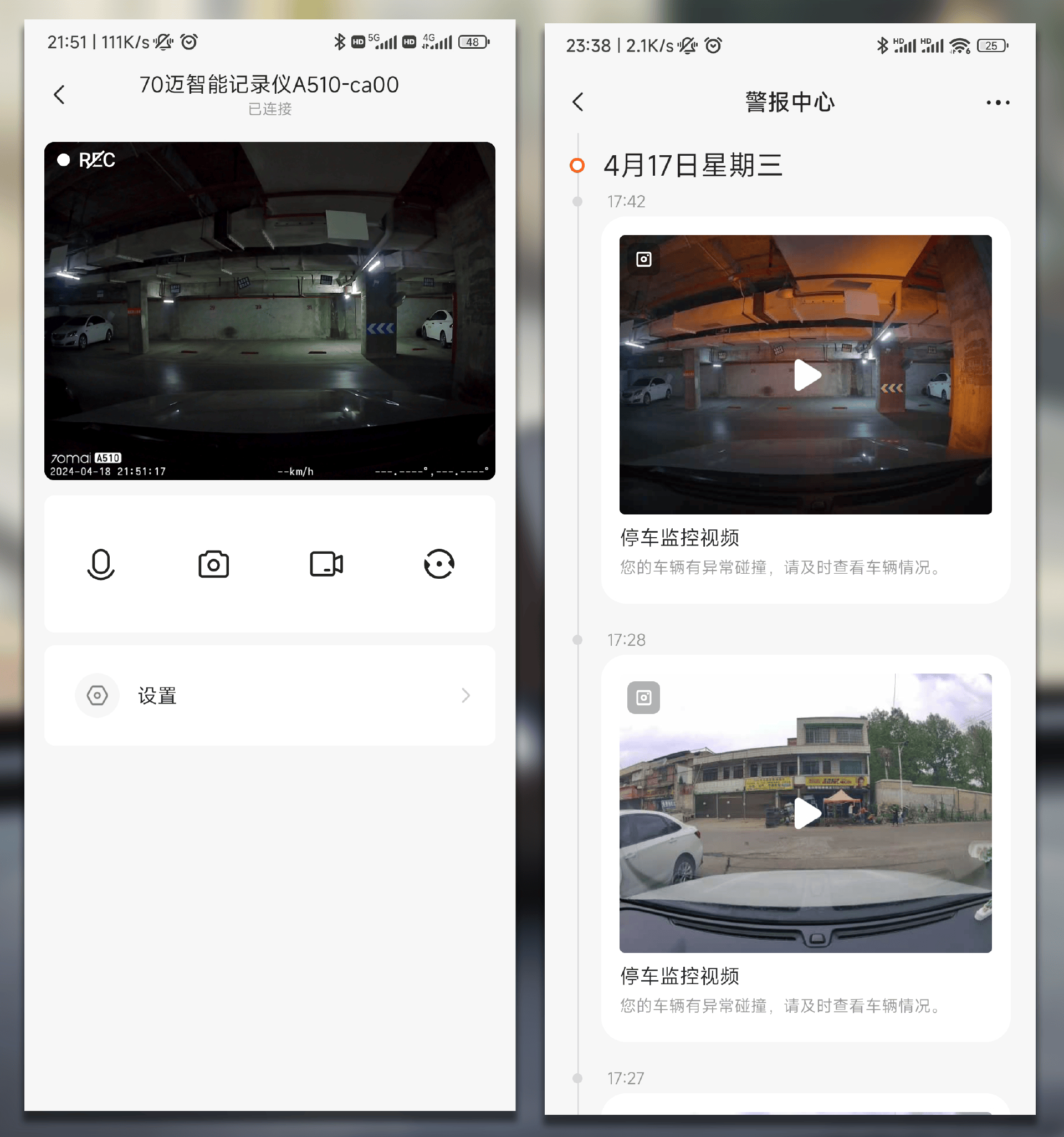Tap the alarm clock icon in the status bar
The height and width of the screenshot is (1137, 1064).
coord(189,41)
